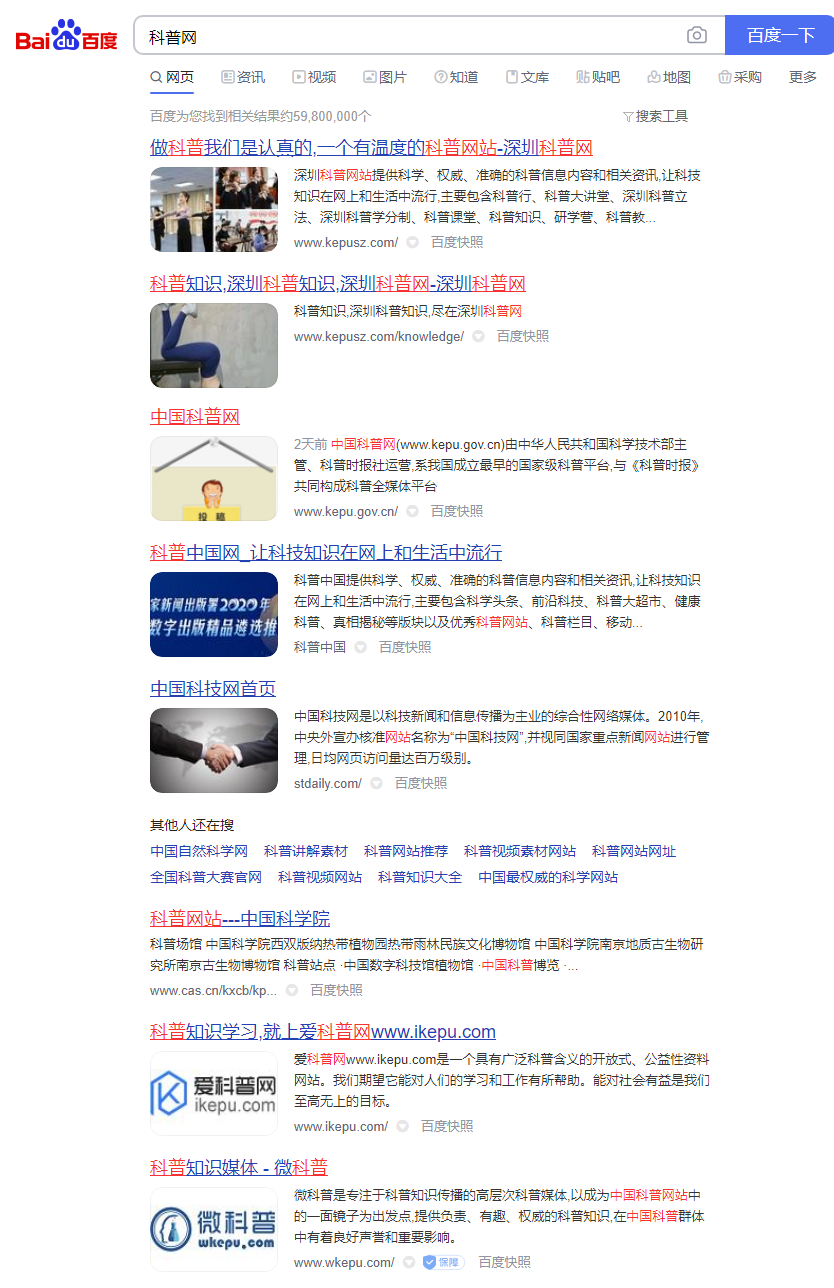
Task: Switch to the 图片 tab
Action: click(385, 77)
